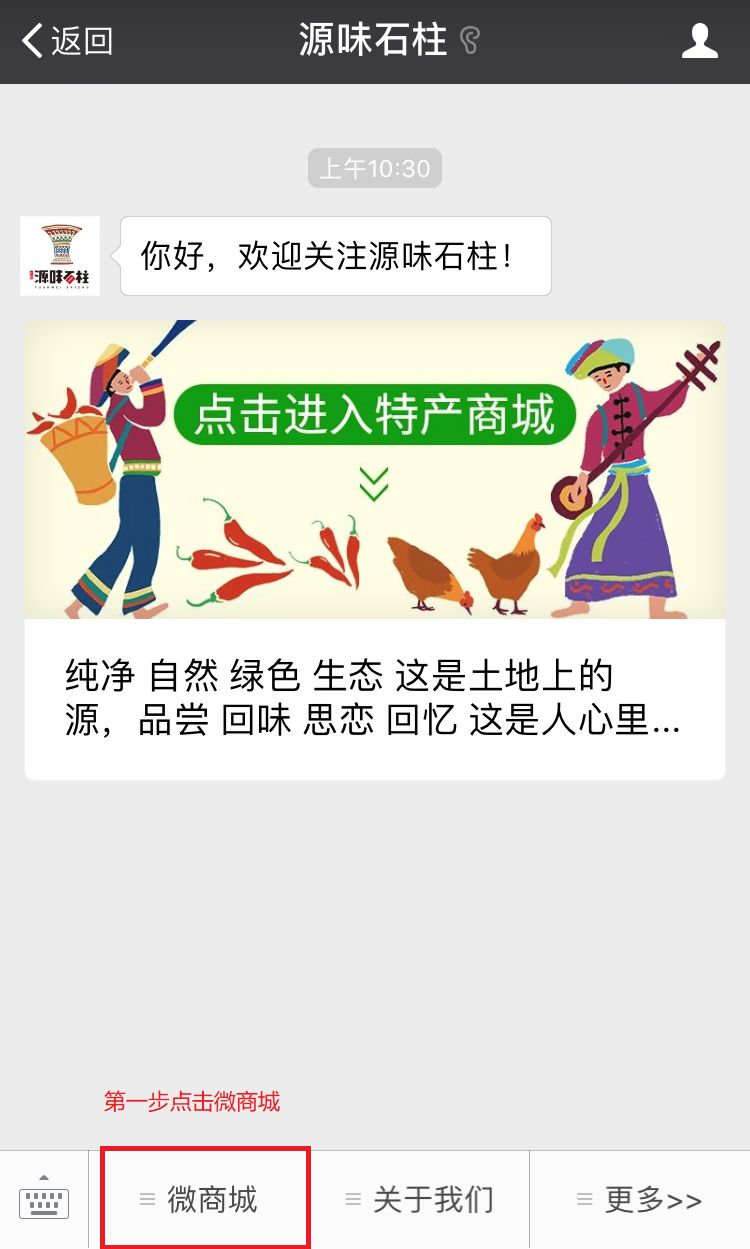
Task: Click the 源味石柱 avatar next to the message
Action: coord(60,256)
